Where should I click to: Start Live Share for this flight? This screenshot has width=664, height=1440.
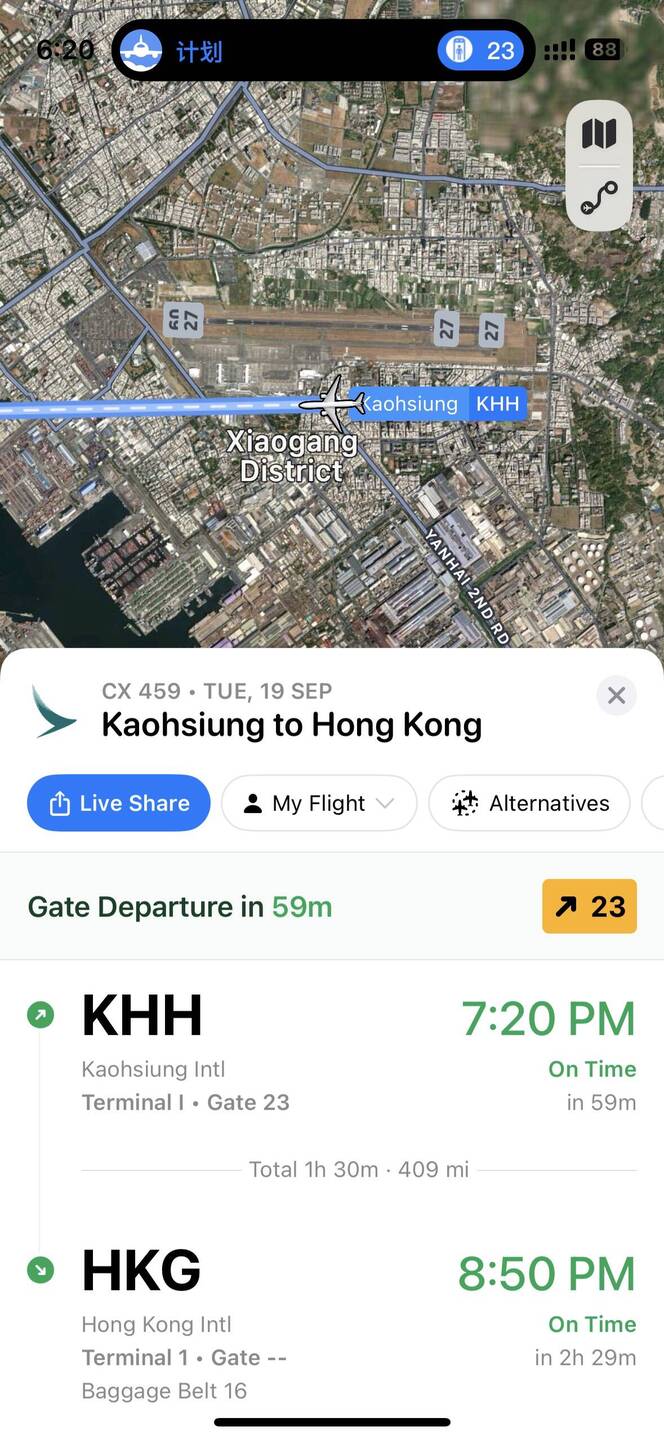pyautogui.click(x=119, y=803)
